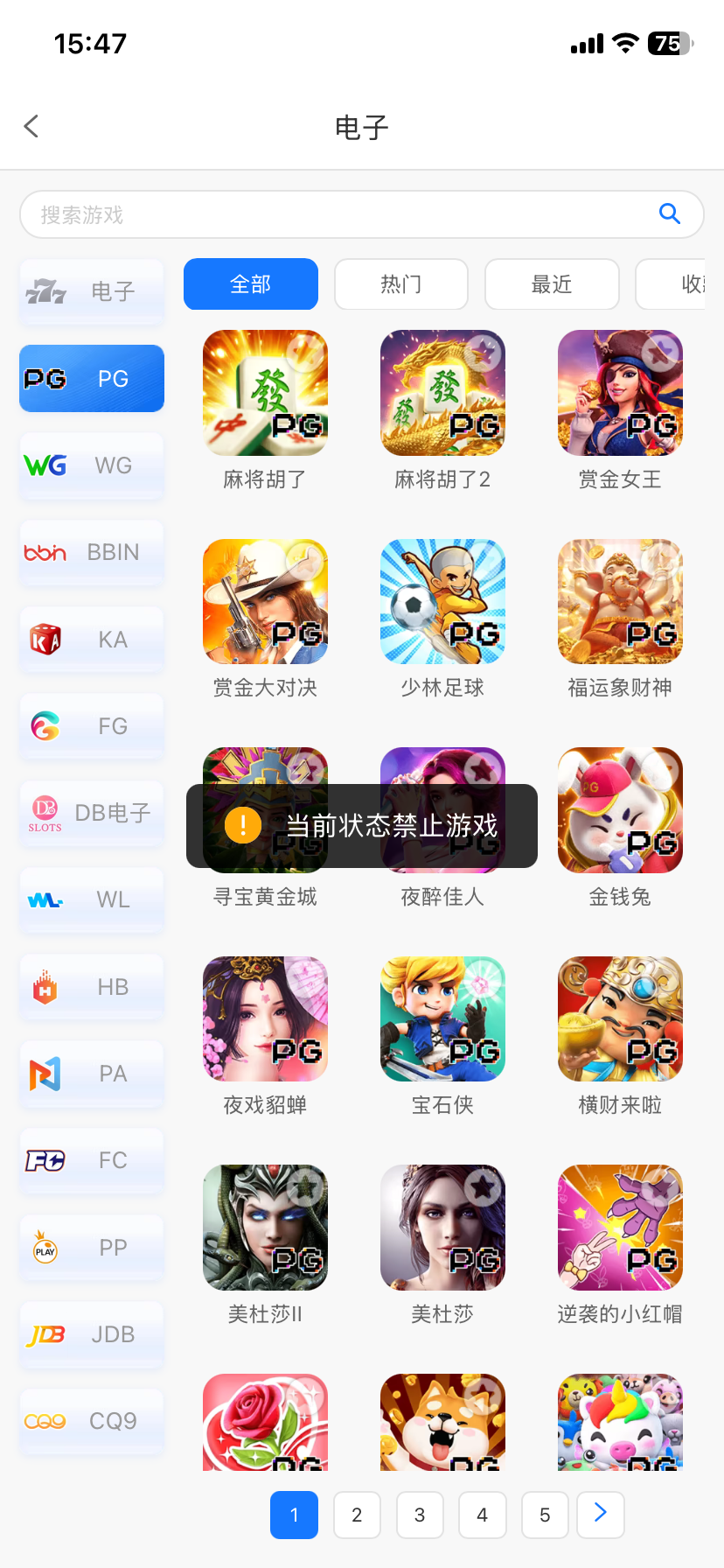Select the PG game provider icon

tap(91, 378)
